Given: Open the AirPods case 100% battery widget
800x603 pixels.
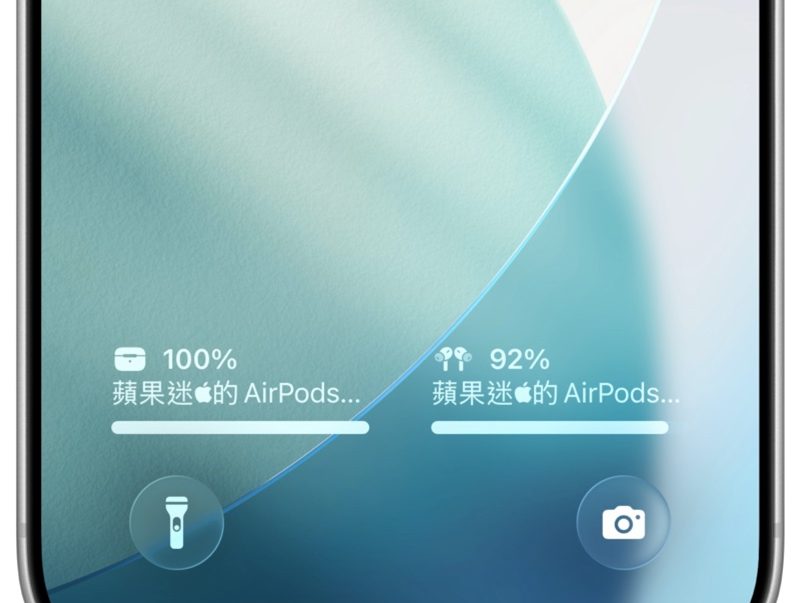Looking at the screenshot, I should [240, 390].
